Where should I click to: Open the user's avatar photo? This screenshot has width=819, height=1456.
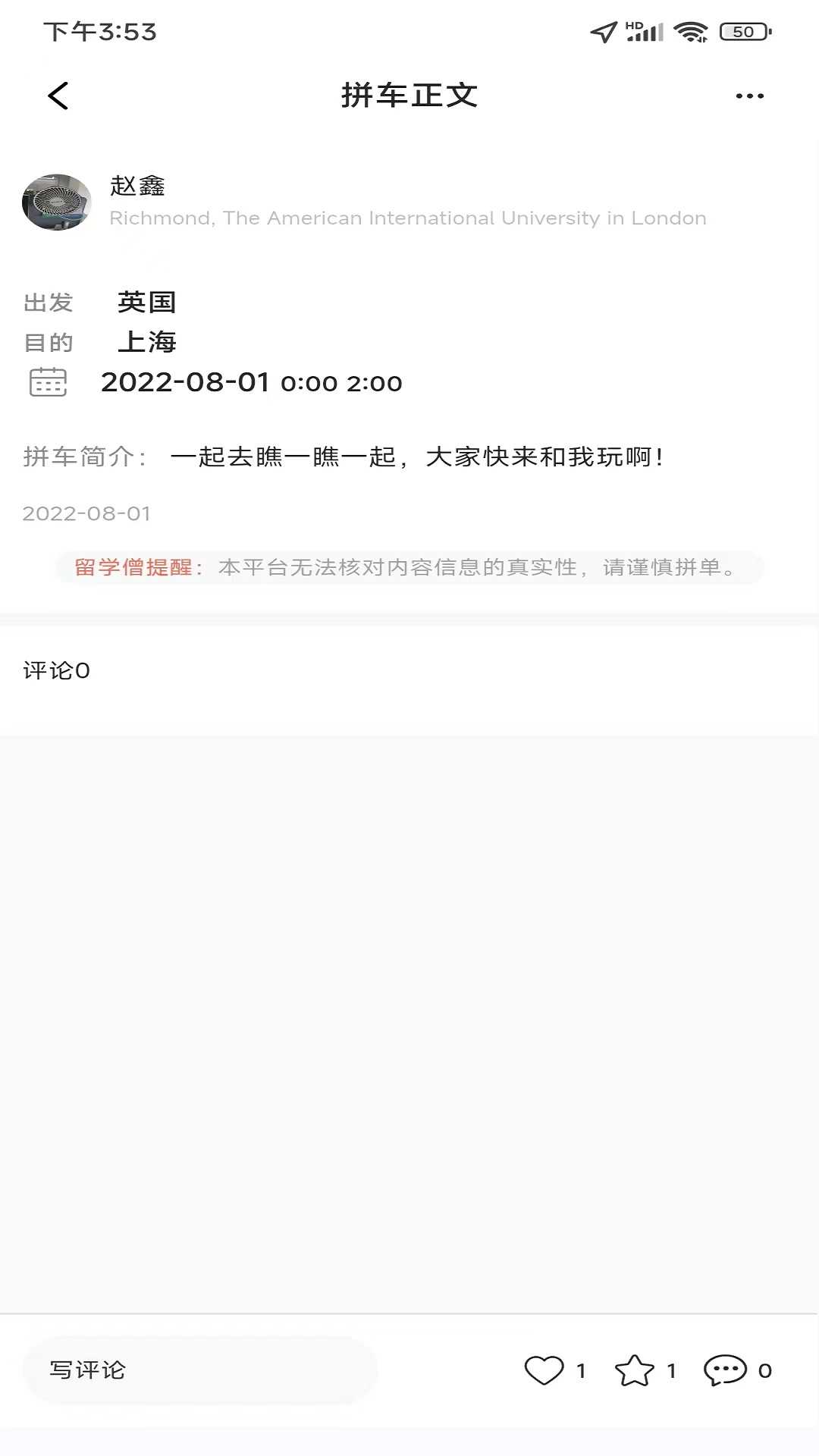(x=57, y=202)
